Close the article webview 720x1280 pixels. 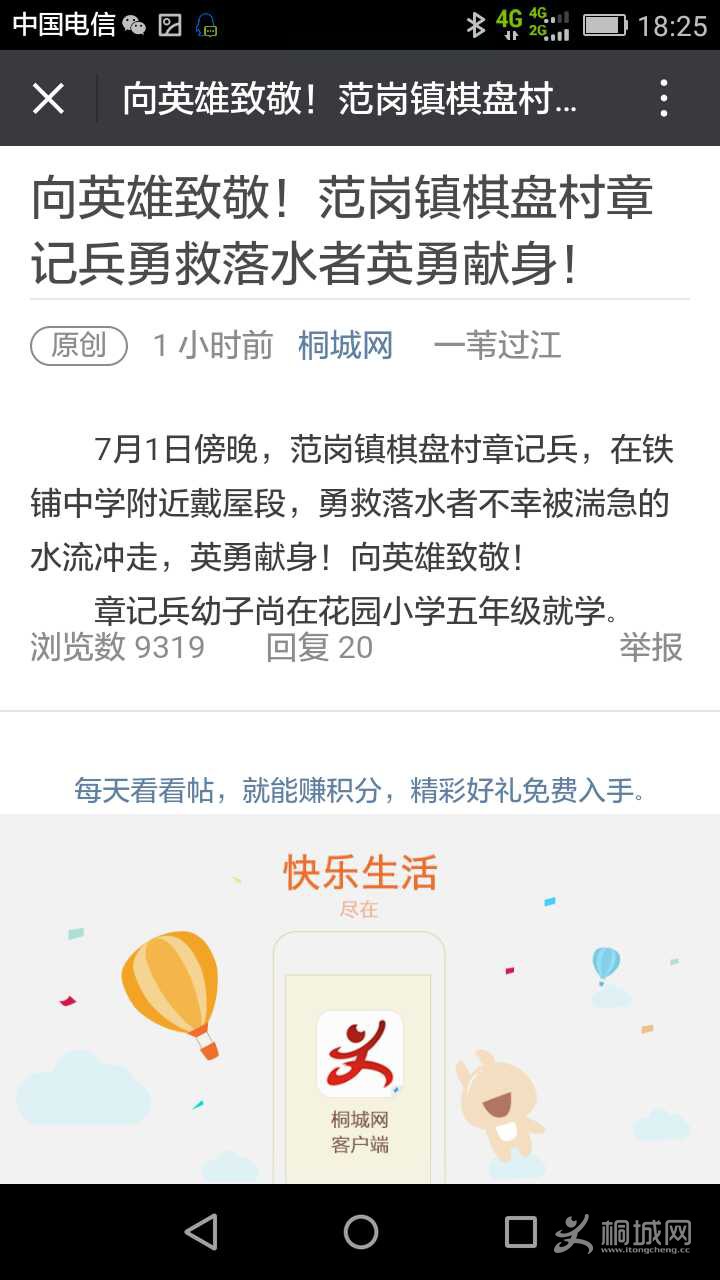(48, 99)
